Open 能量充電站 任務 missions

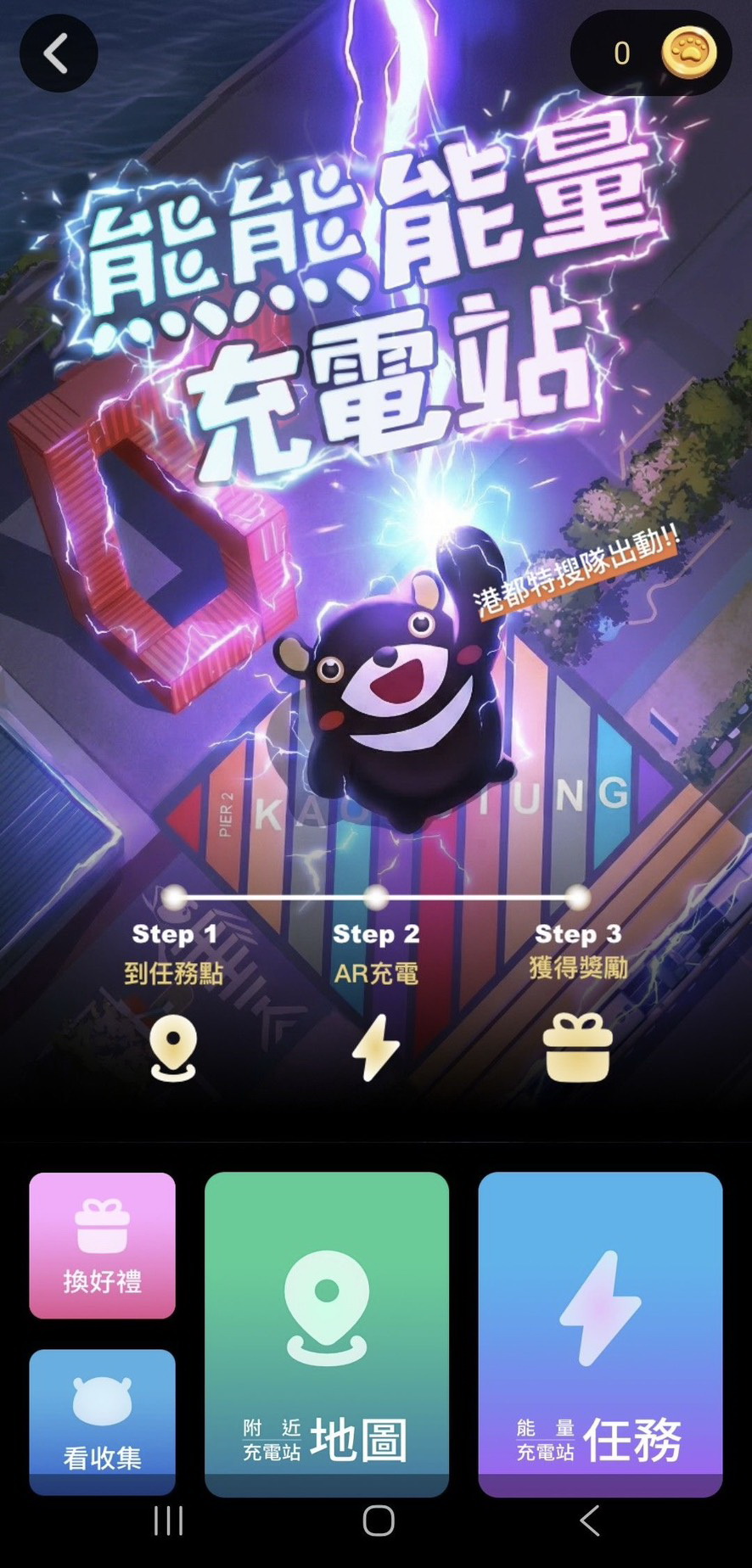tap(600, 1333)
